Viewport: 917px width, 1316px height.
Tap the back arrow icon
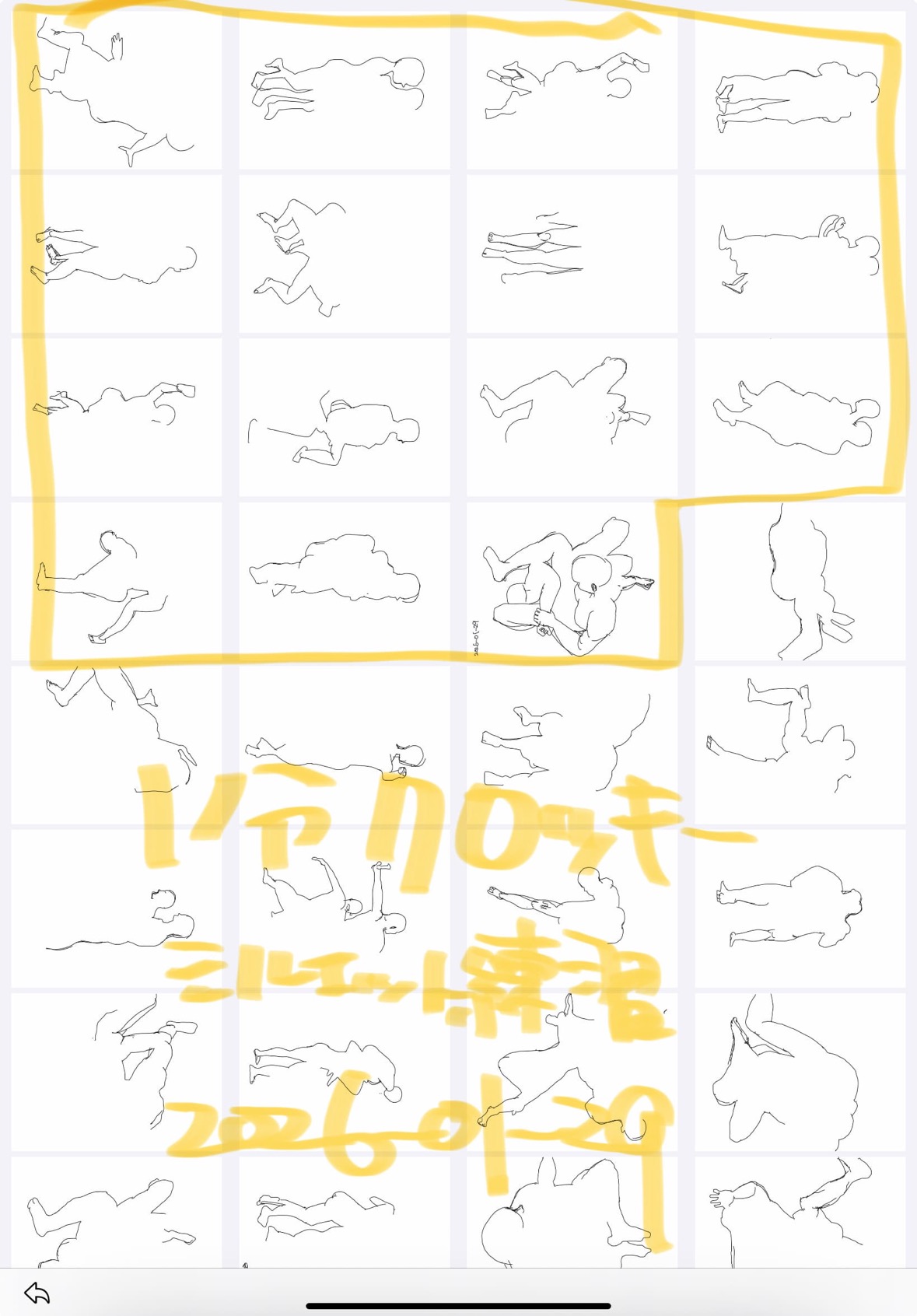37,1293
